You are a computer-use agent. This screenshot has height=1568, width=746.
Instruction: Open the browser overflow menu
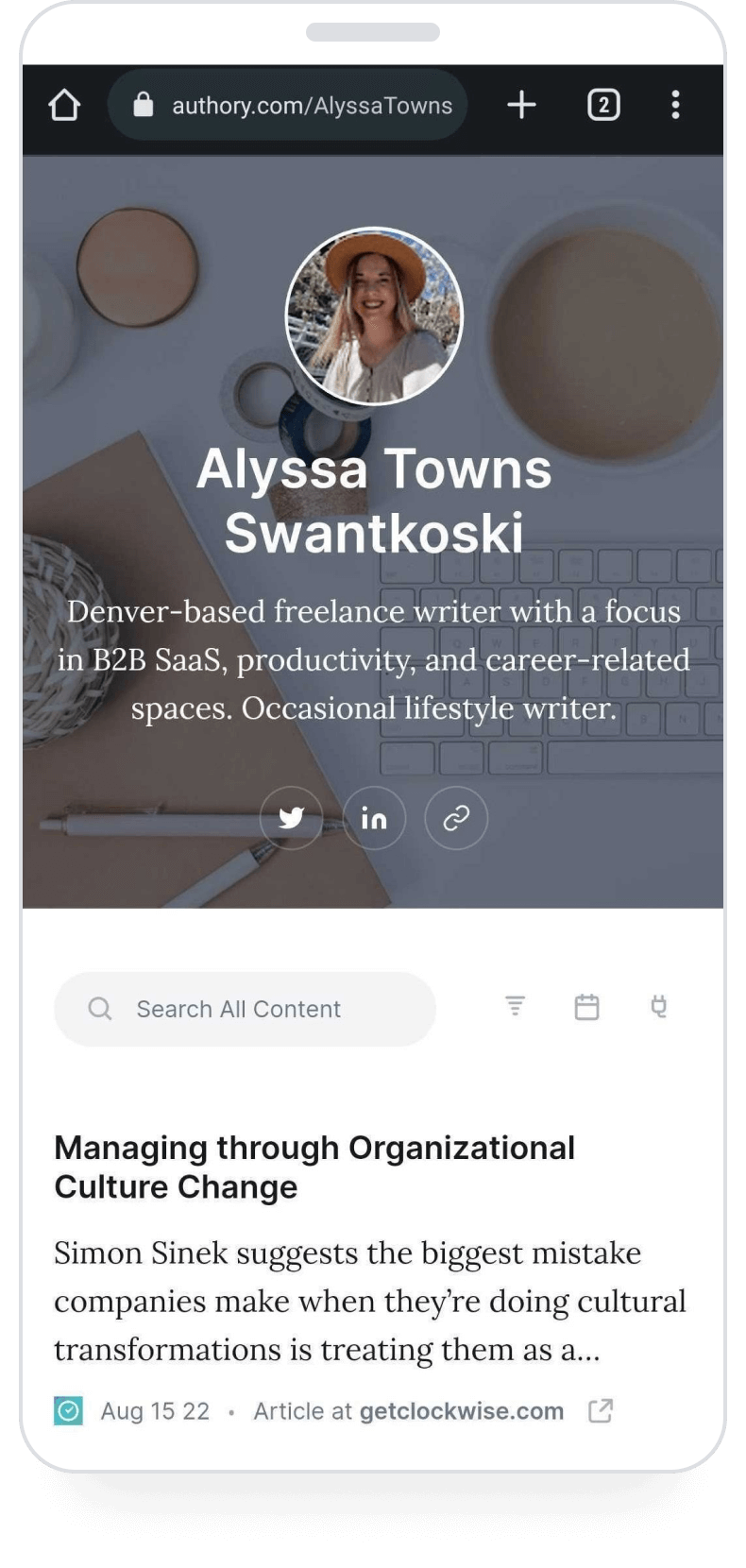pyautogui.click(x=675, y=105)
